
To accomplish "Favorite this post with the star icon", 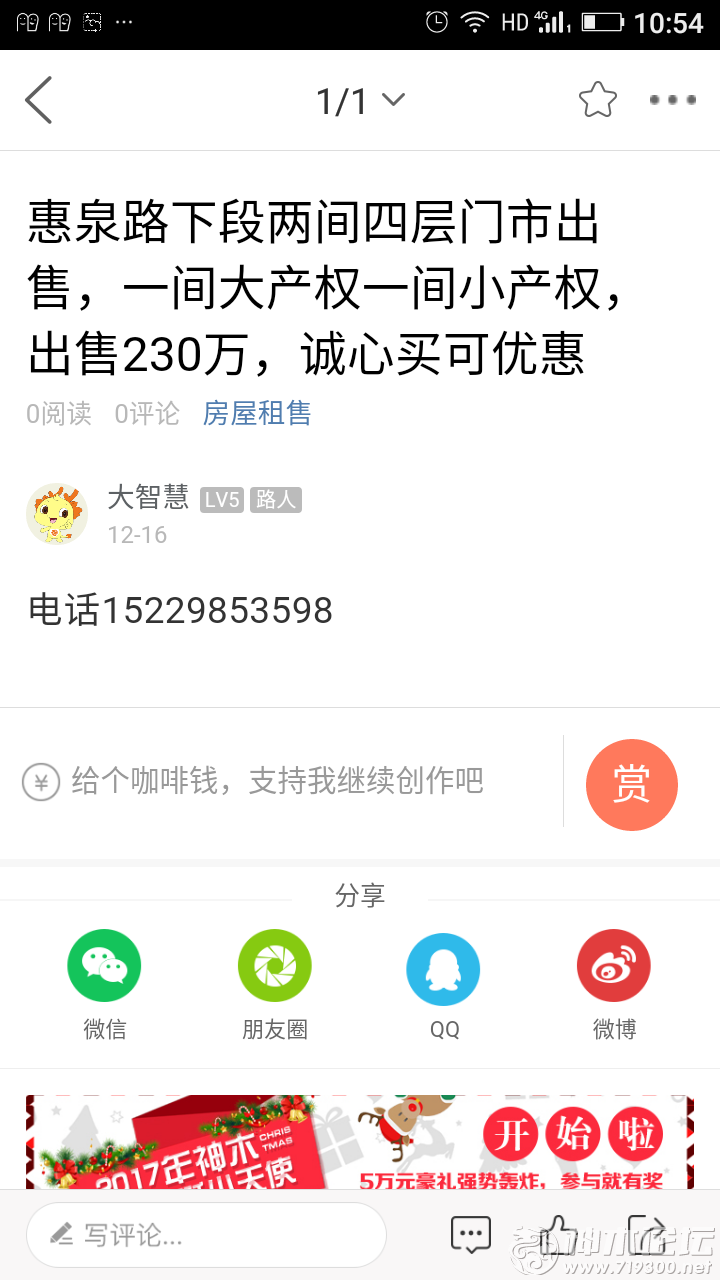I will click(x=597, y=100).
